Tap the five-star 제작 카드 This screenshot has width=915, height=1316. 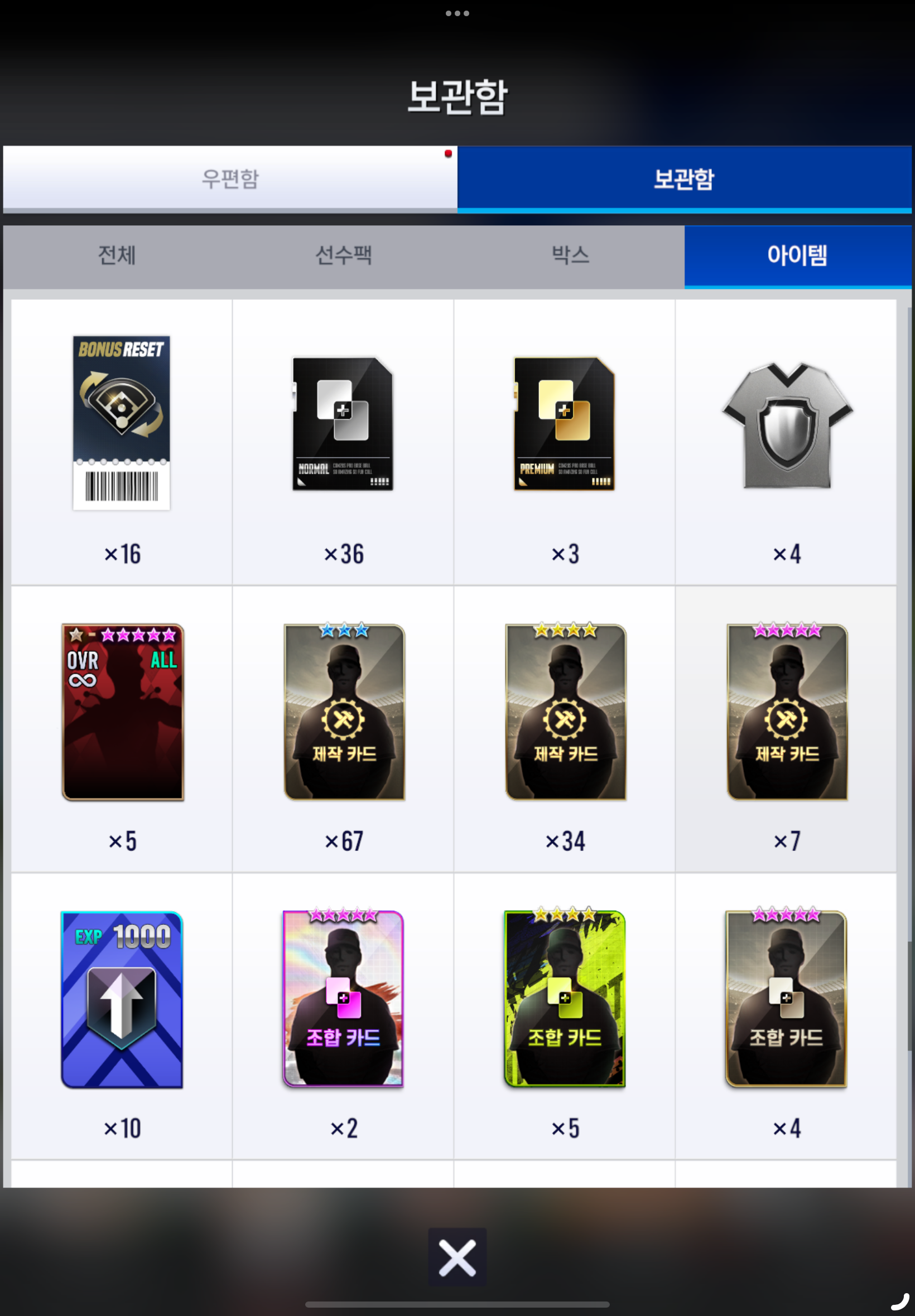tap(787, 712)
